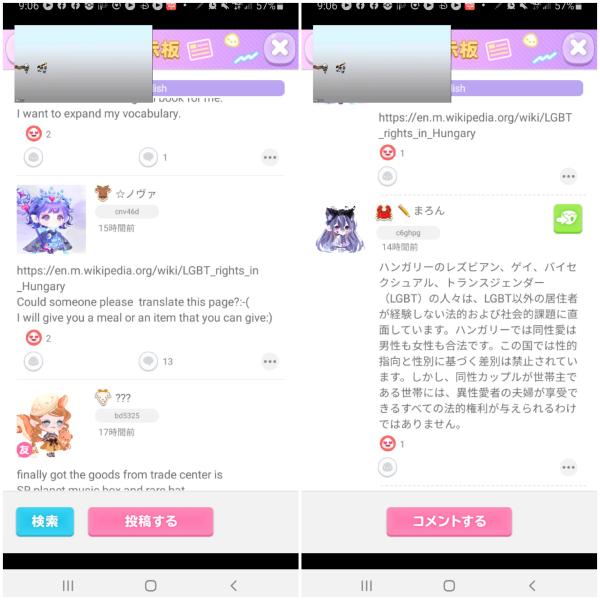Open the 13 comments on ☆ノヴァ's post
This screenshot has width=600, height=600.
(x=149, y=361)
